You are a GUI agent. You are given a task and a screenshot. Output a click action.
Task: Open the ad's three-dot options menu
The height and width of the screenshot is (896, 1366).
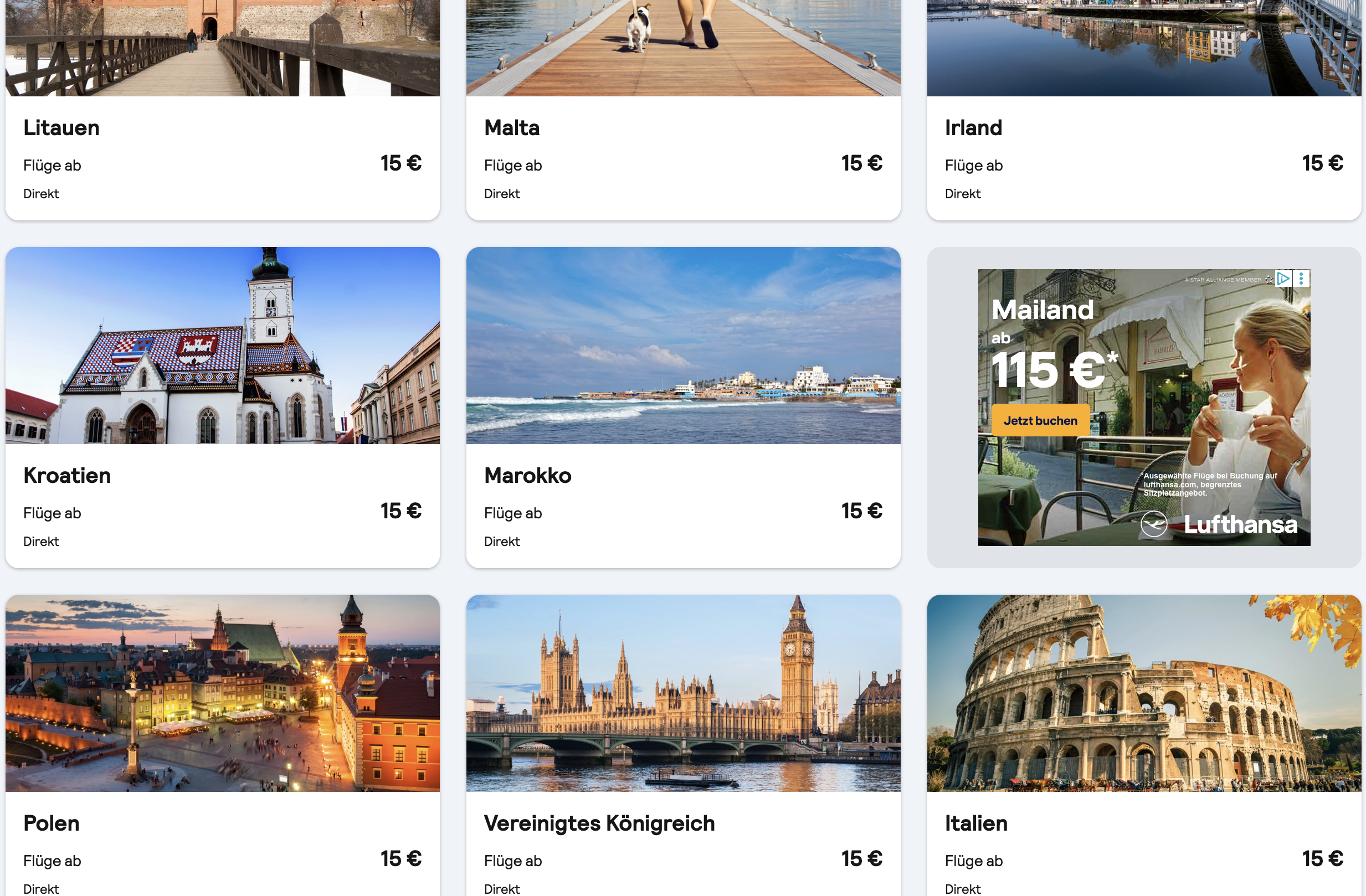[x=1301, y=279]
